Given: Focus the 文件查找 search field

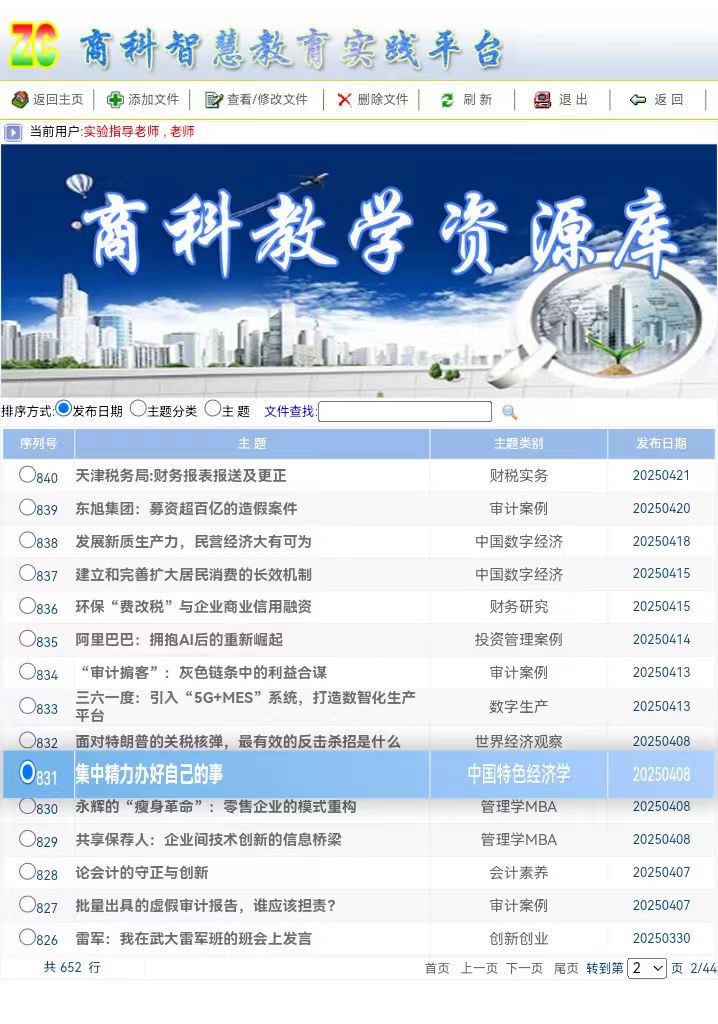Looking at the screenshot, I should tap(404, 412).
